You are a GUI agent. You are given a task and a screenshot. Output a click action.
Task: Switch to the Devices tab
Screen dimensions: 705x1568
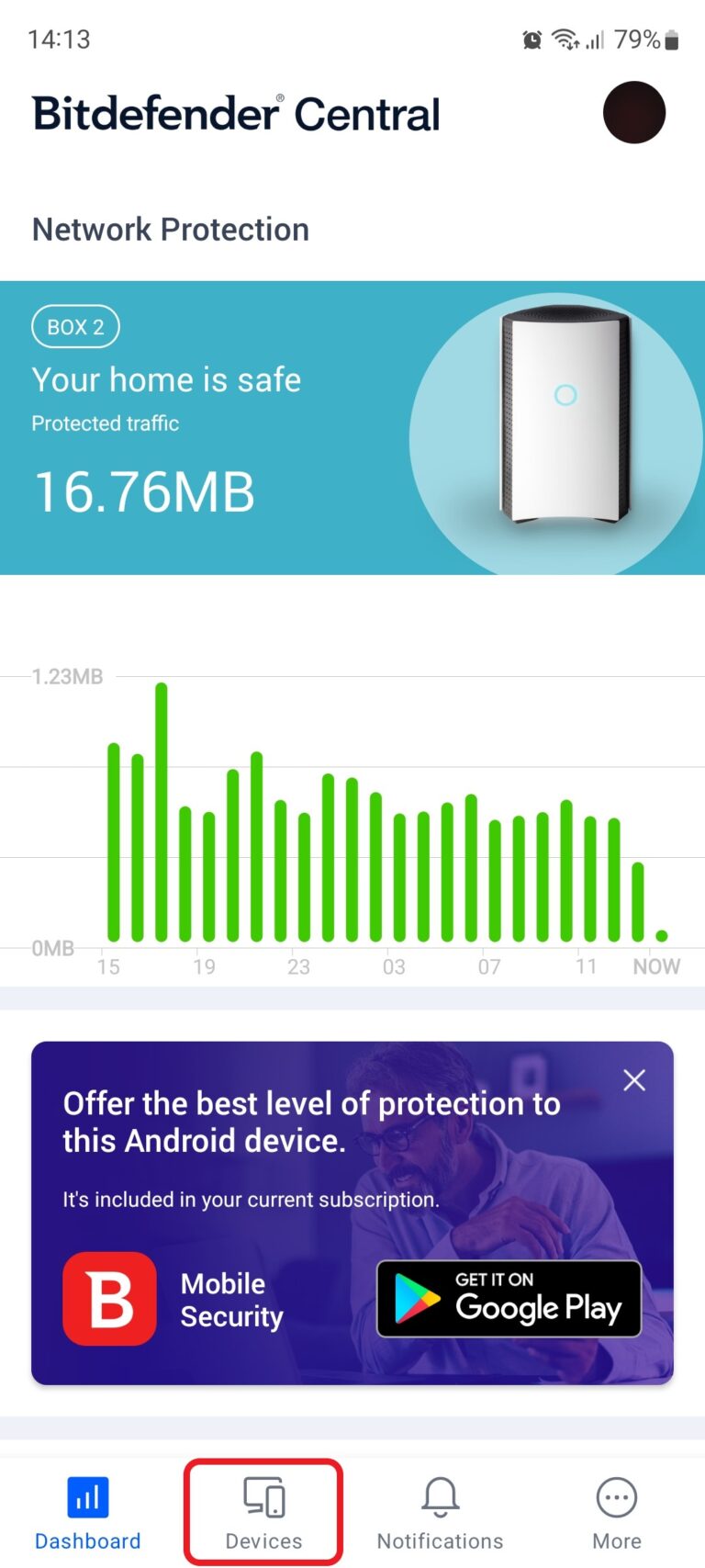263,1513
